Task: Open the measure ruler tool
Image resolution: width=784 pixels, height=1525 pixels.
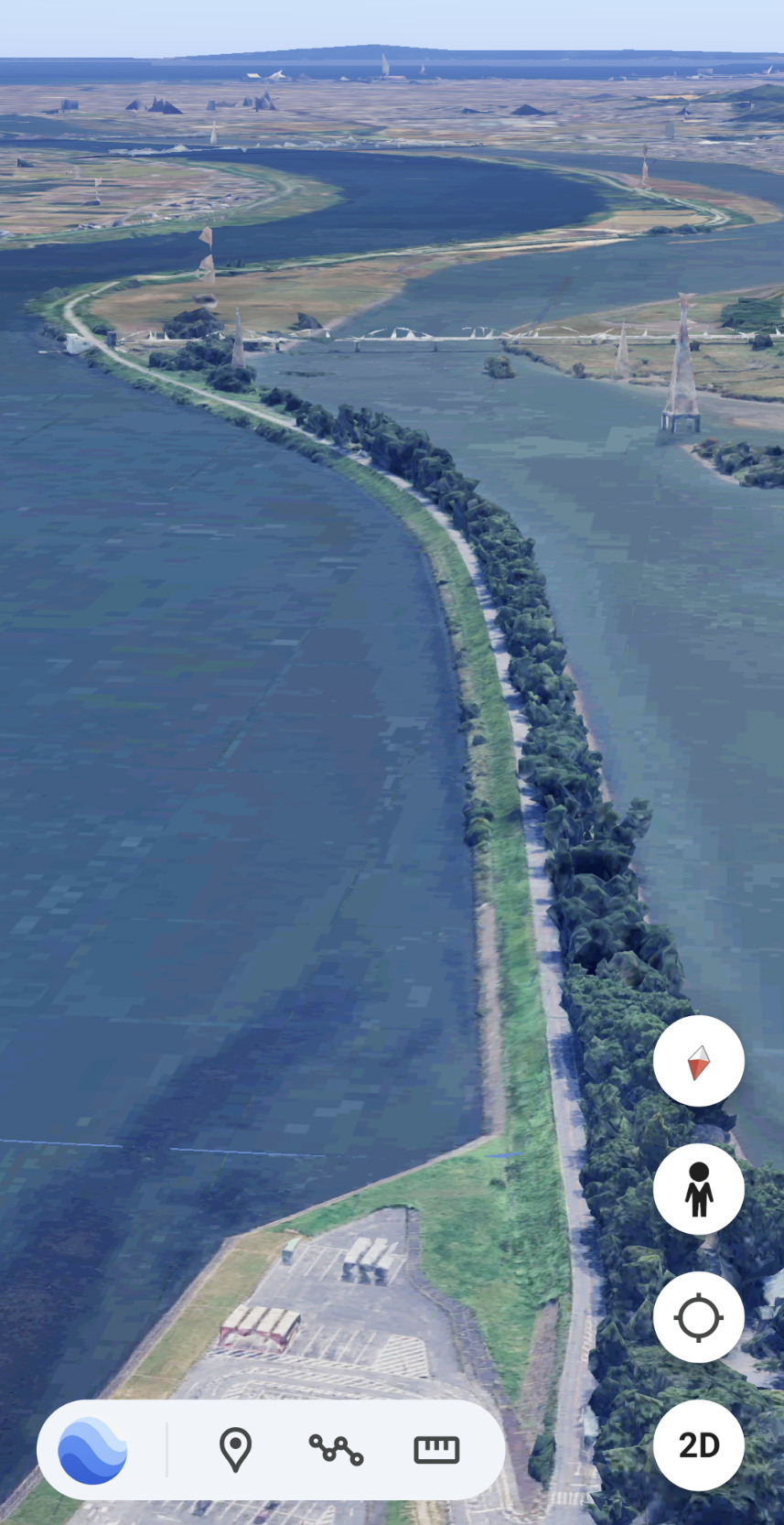Action: coord(436,1450)
